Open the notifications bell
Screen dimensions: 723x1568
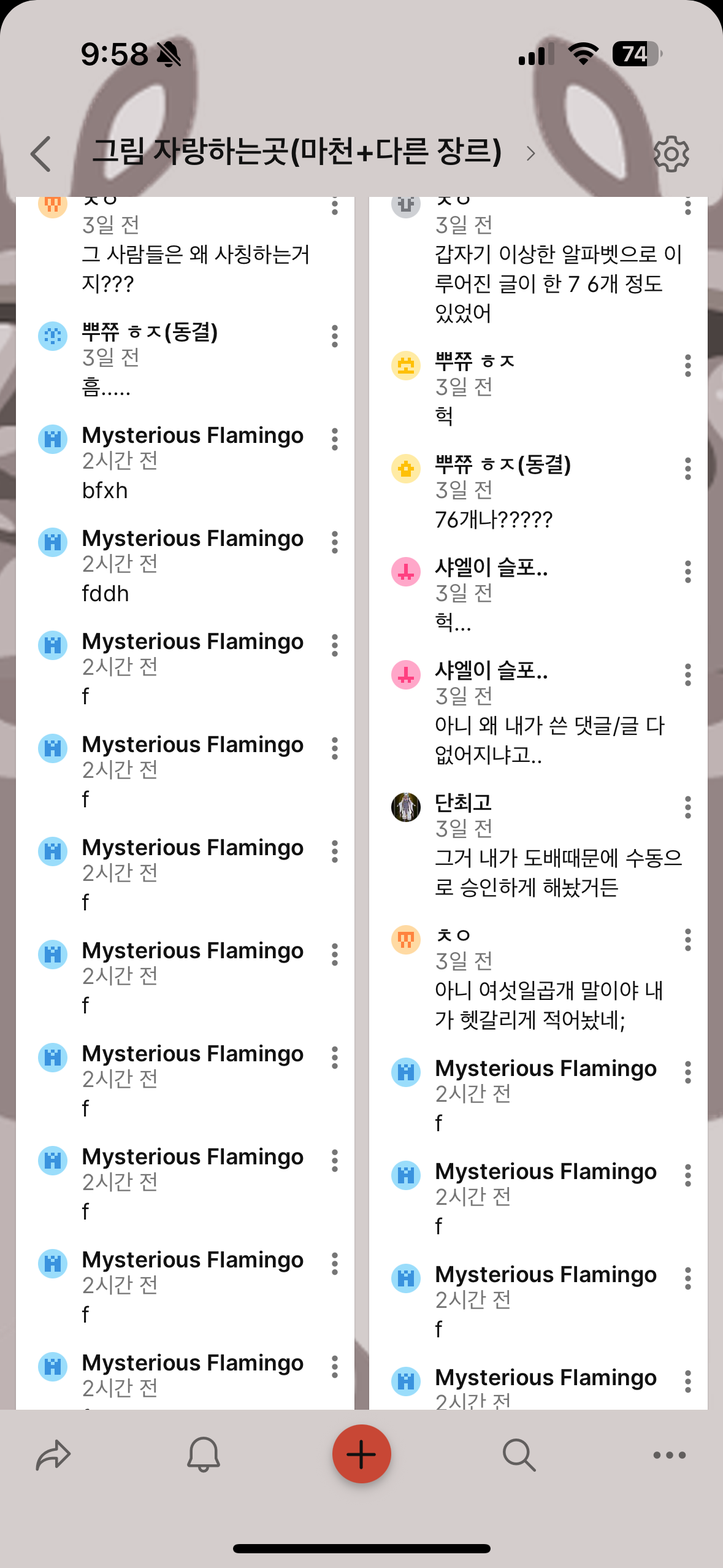point(203,1455)
